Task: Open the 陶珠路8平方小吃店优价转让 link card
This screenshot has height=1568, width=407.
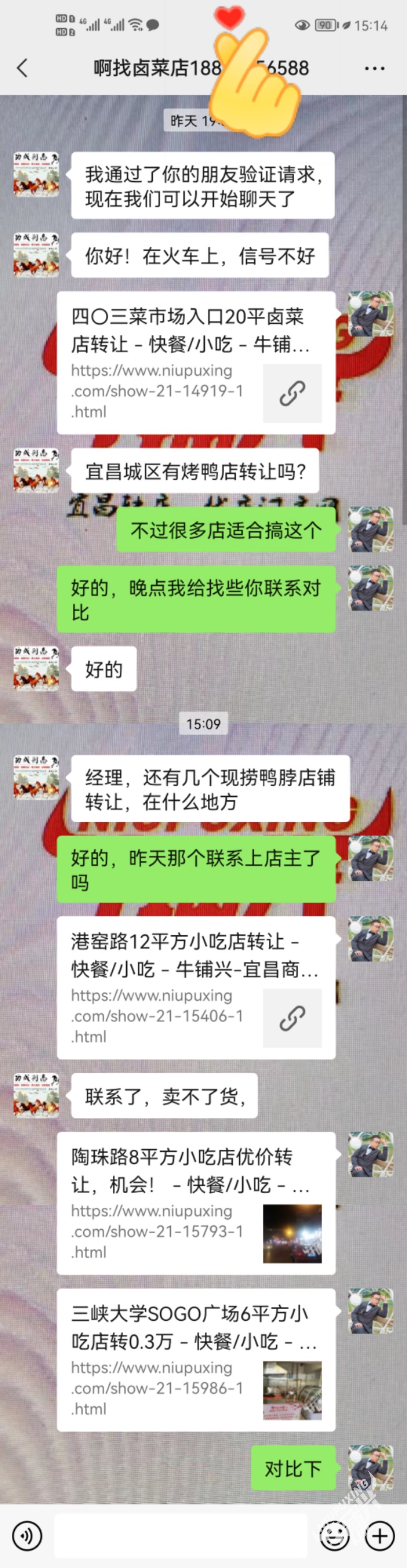Action: pos(195,1202)
